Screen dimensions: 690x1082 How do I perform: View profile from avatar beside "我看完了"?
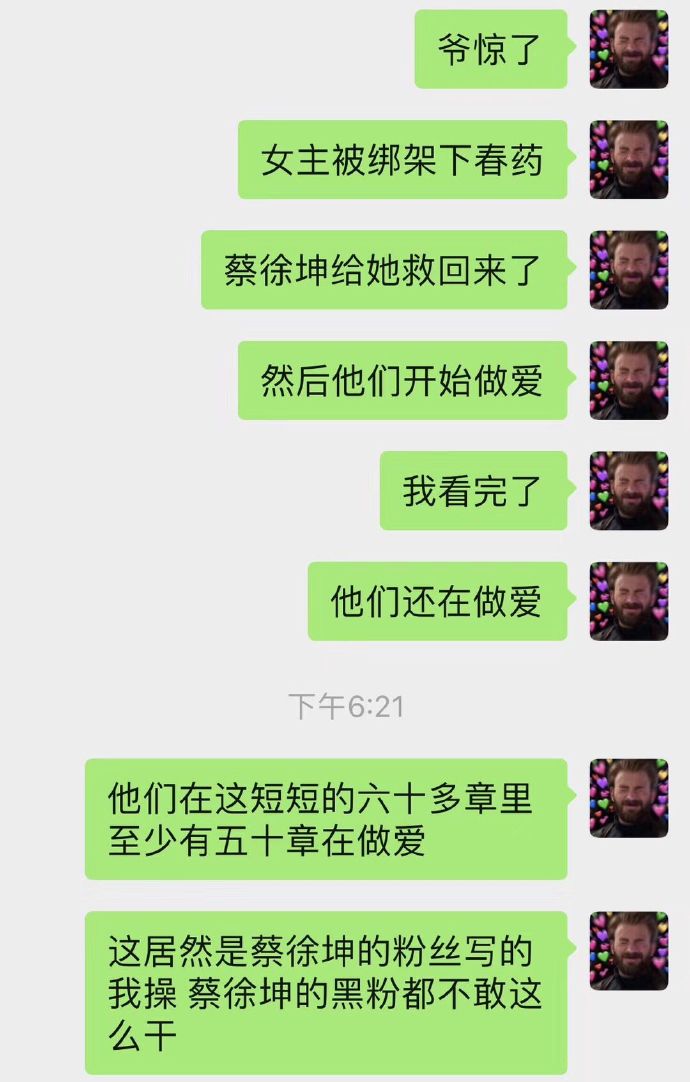629,490
